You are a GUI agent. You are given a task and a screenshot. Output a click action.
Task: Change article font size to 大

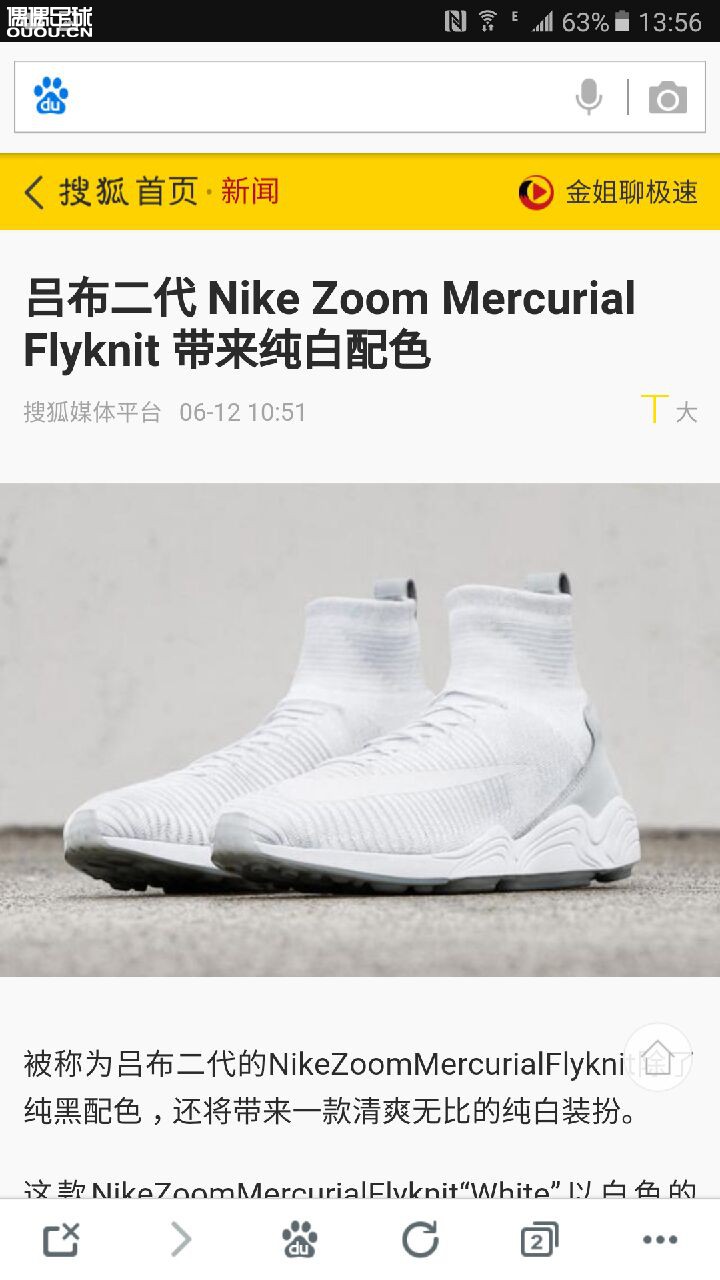click(670, 411)
